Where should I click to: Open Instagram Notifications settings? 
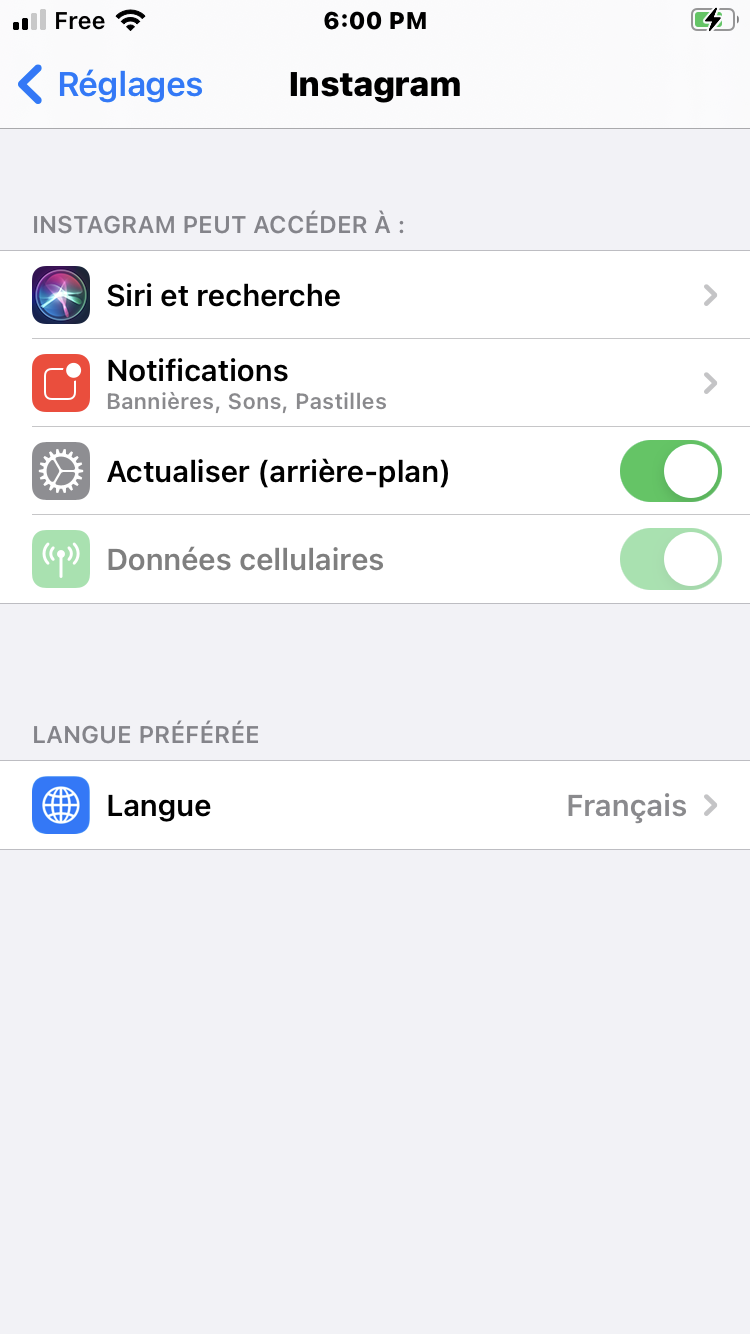tap(375, 383)
